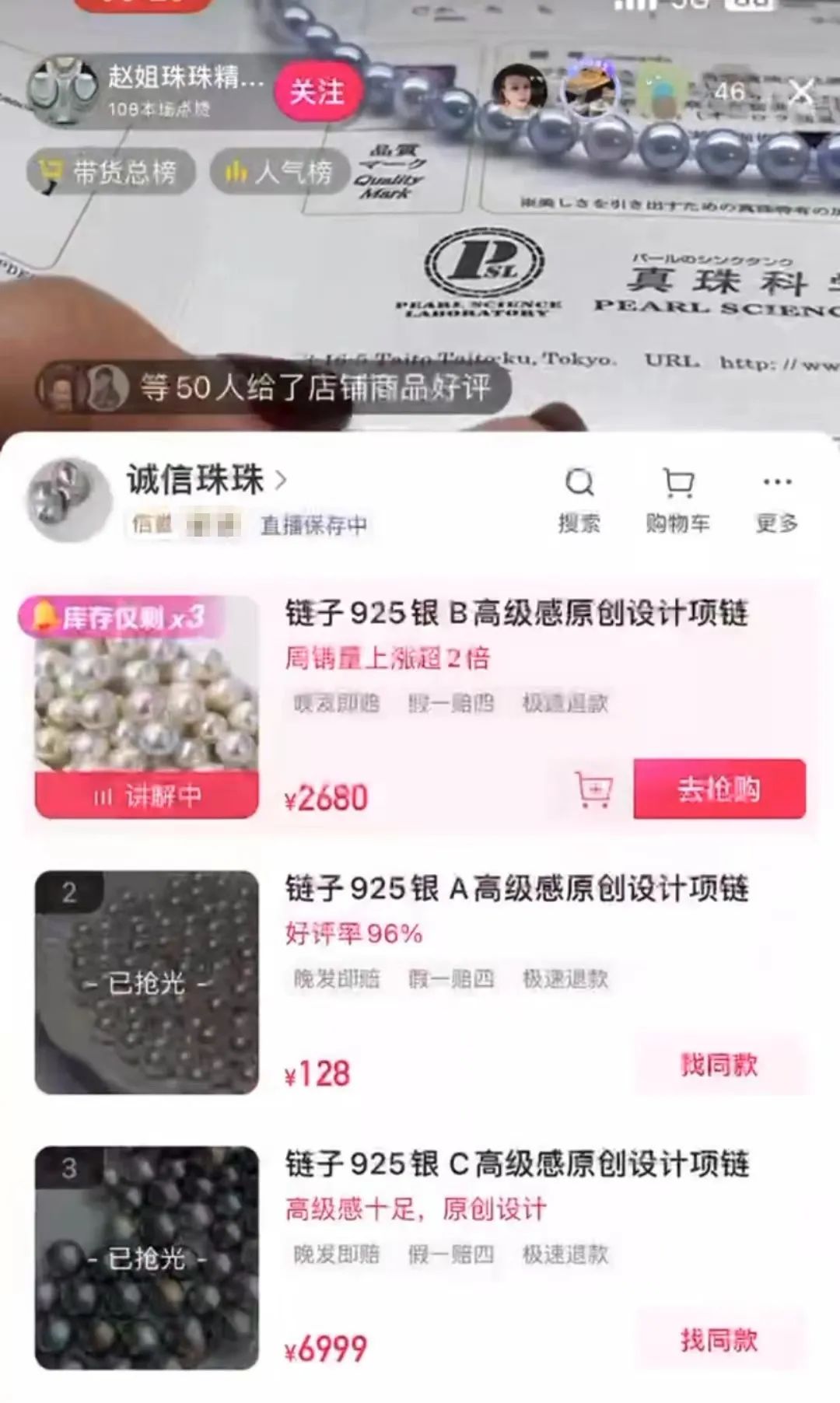Open the 带货总榜 ranking
Viewport: 840px width, 1403px height.
pos(110,172)
